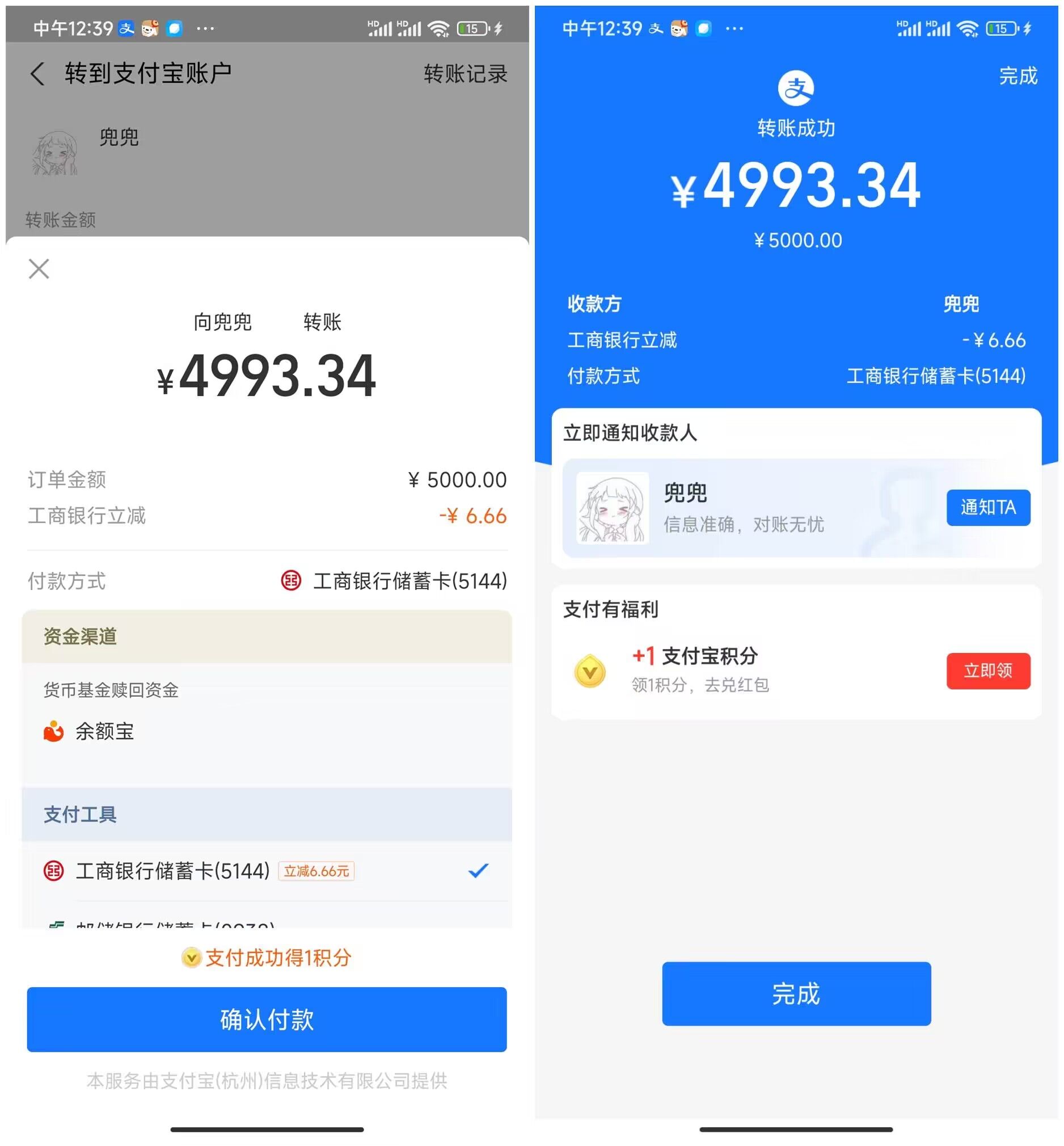Image resolution: width=1064 pixels, height=1146 pixels.
Task: Open 转账记录 transfer history
Action: [x=465, y=74]
